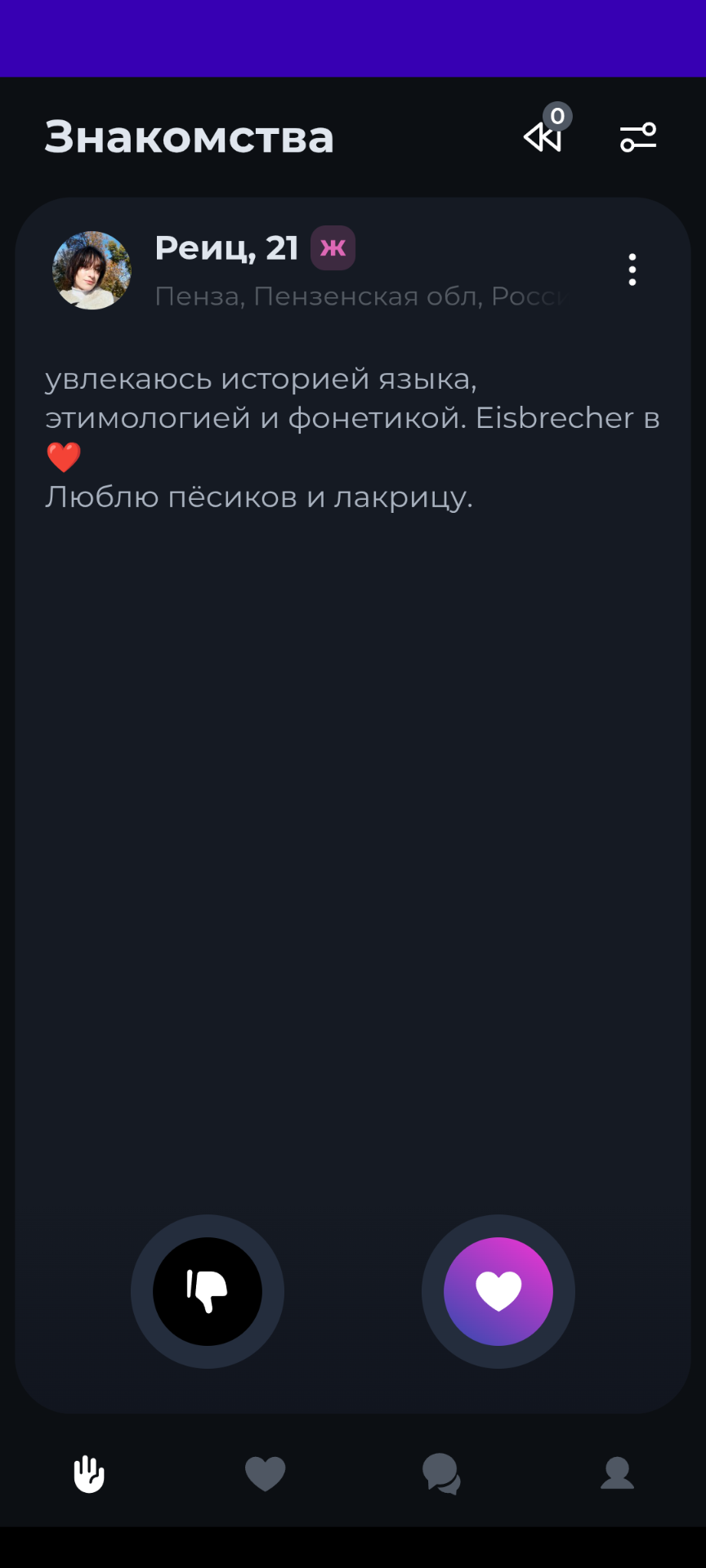This screenshot has width=706, height=1568.
Task: Switch to the profile tab
Action: (x=618, y=1474)
